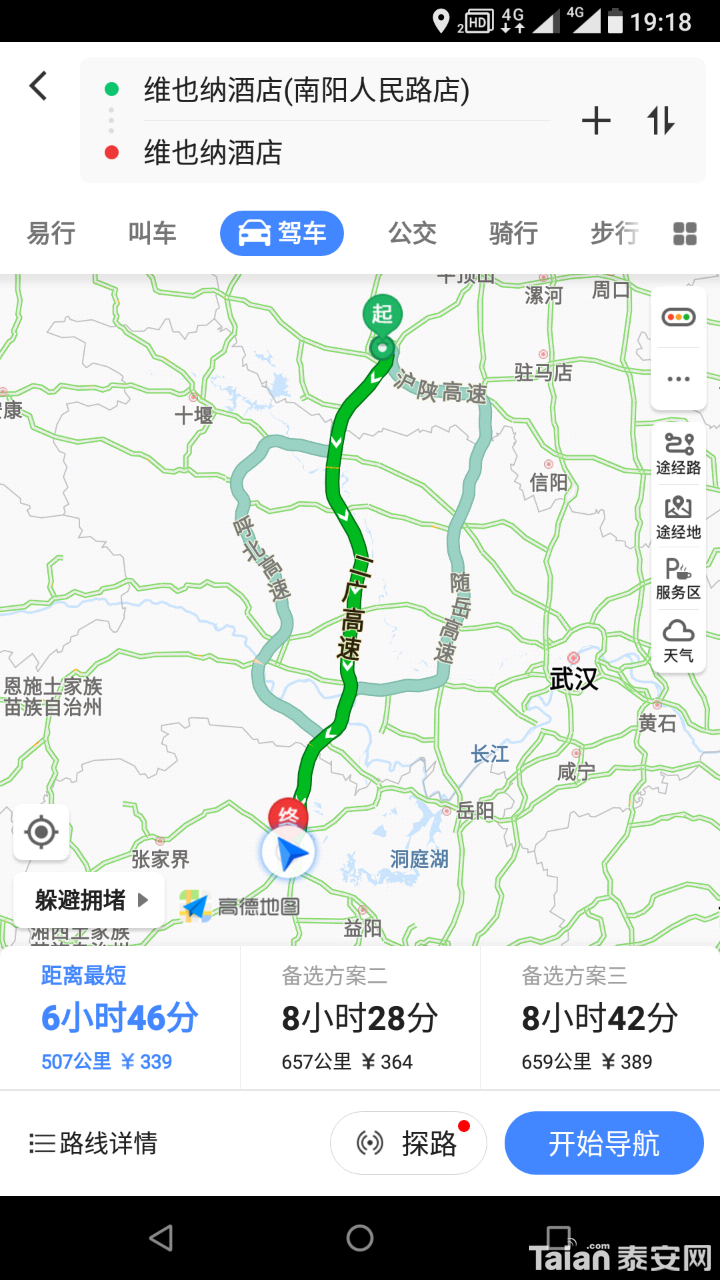Switch to the 易行 tab

[x=51, y=233]
